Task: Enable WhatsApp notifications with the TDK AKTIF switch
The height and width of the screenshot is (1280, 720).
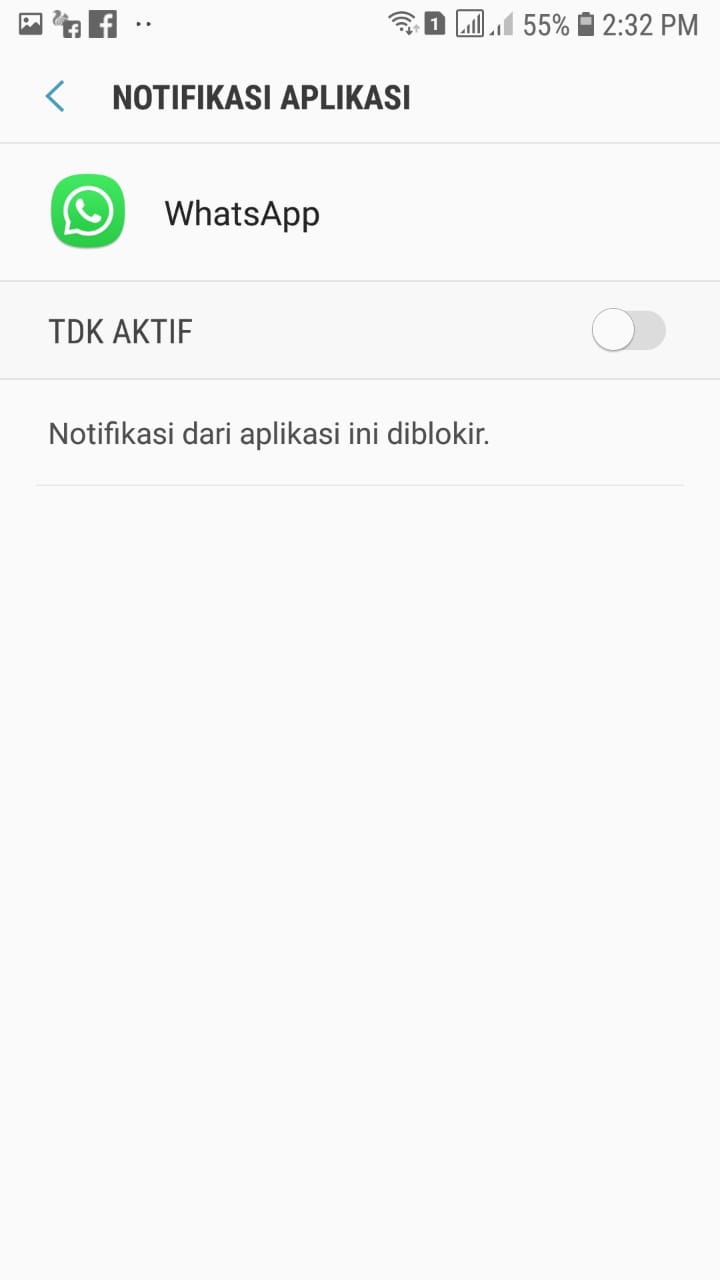Action: coord(628,331)
